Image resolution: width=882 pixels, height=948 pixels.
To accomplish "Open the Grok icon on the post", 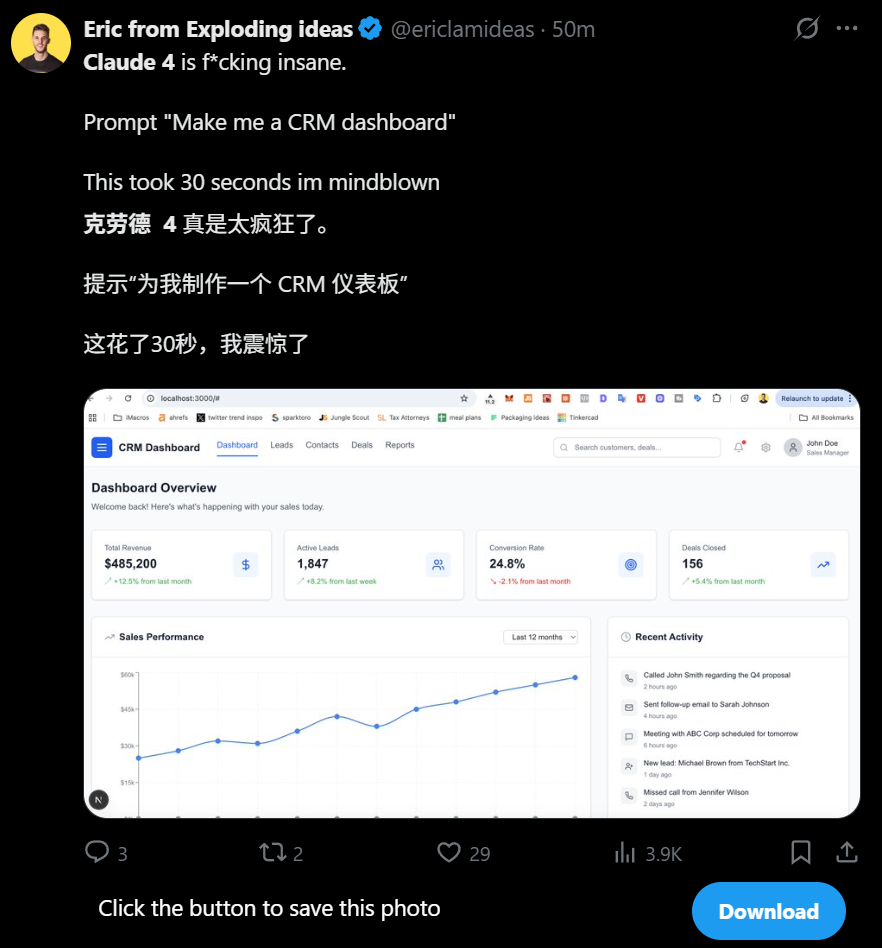I will coord(806,29).
